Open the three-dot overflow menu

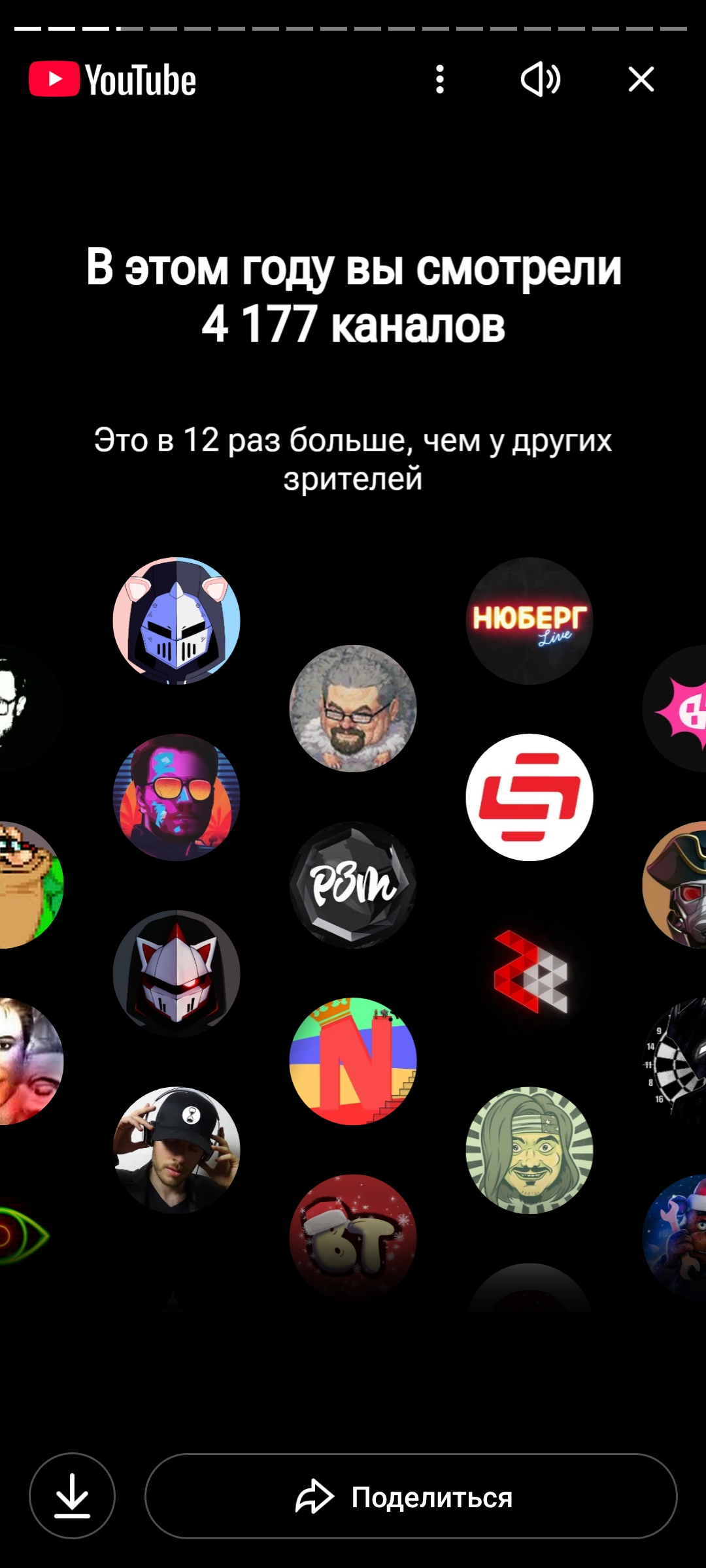point(440,80)
